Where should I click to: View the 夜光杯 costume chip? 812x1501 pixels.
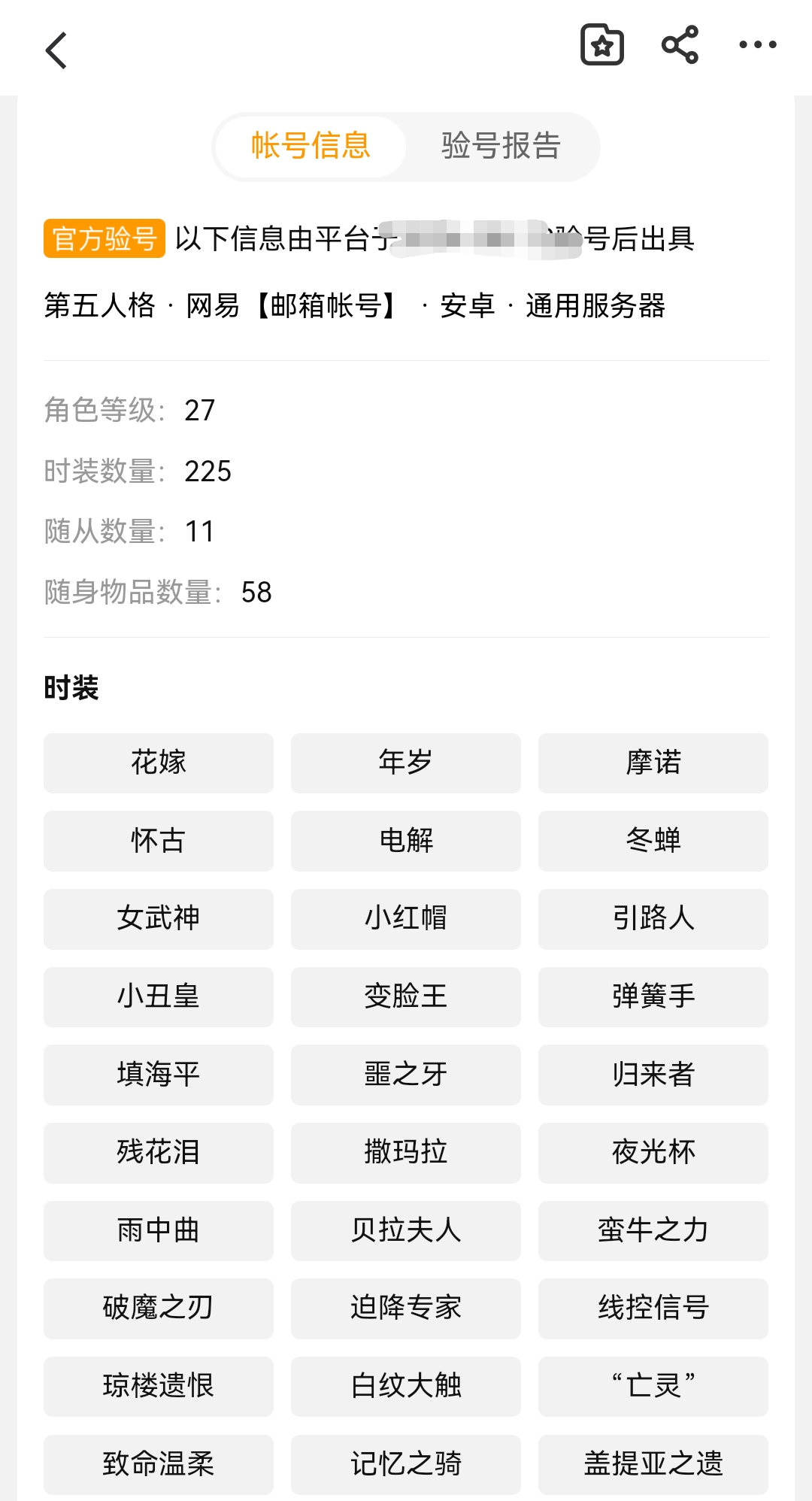pos(653,1152)
